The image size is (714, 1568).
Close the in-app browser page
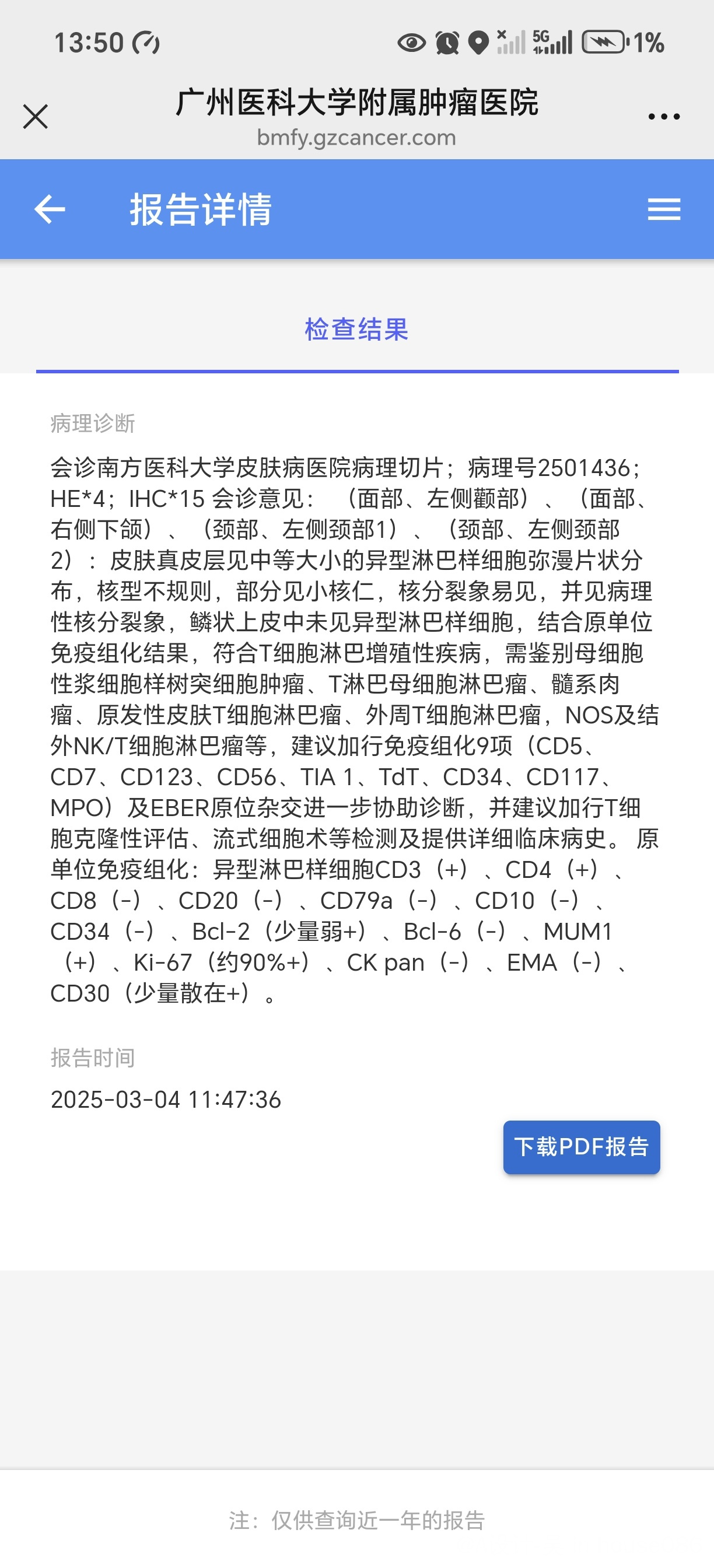pos(36,116)
